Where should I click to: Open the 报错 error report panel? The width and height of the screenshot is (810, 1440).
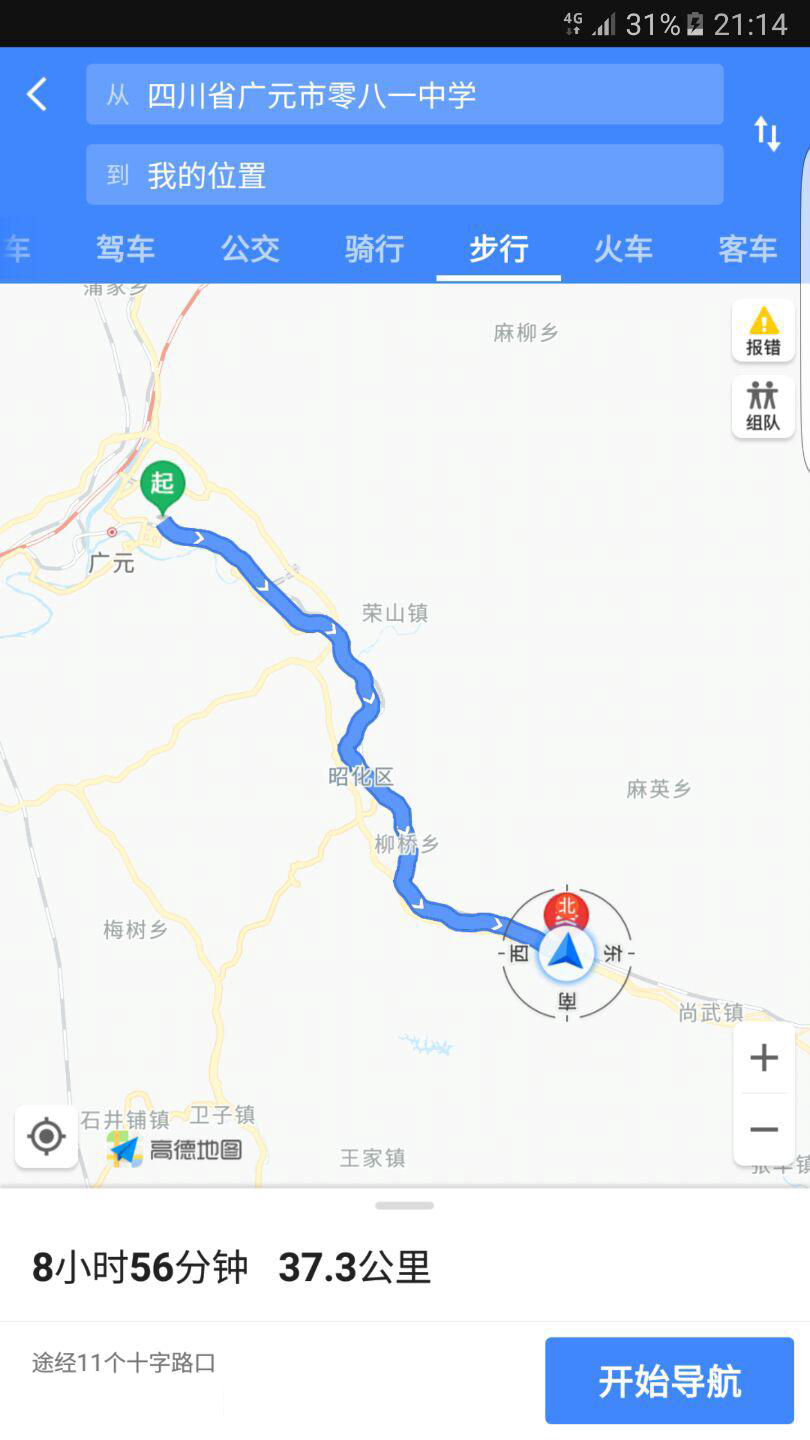762,330
